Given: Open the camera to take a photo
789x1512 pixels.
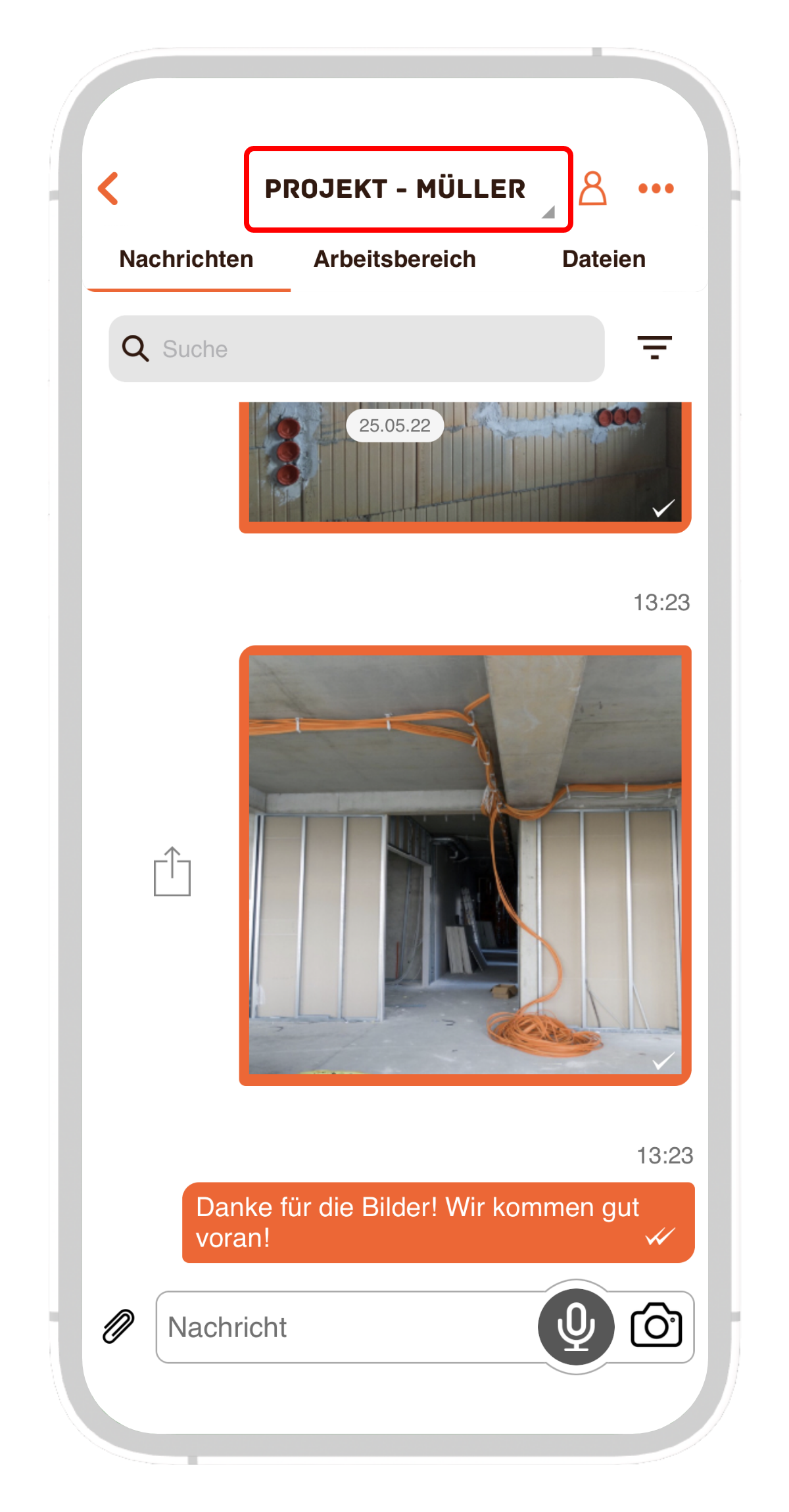Looking at the screenshot, I should 656,1325.
